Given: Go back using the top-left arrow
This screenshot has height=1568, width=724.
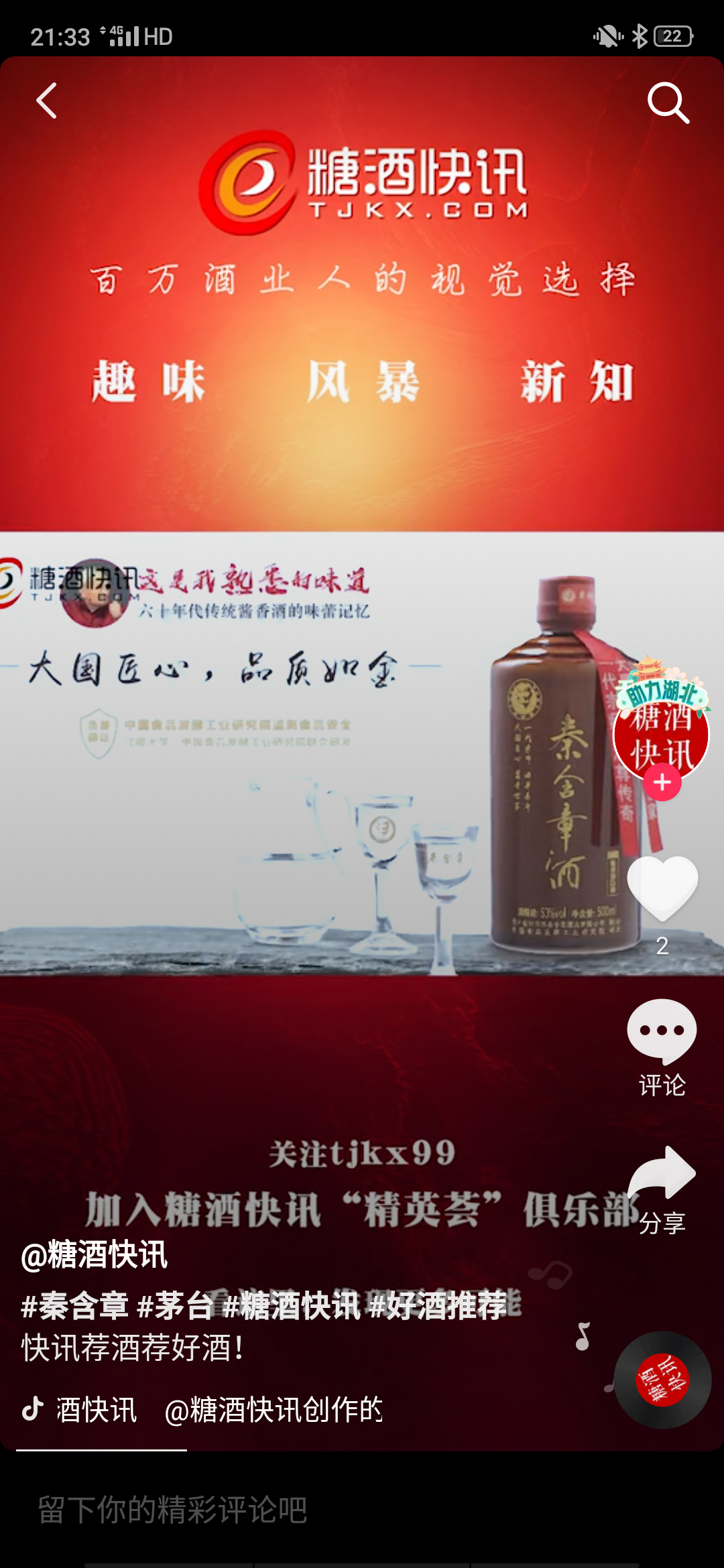Looking at the screenshot, I should [x=46, y=101].
